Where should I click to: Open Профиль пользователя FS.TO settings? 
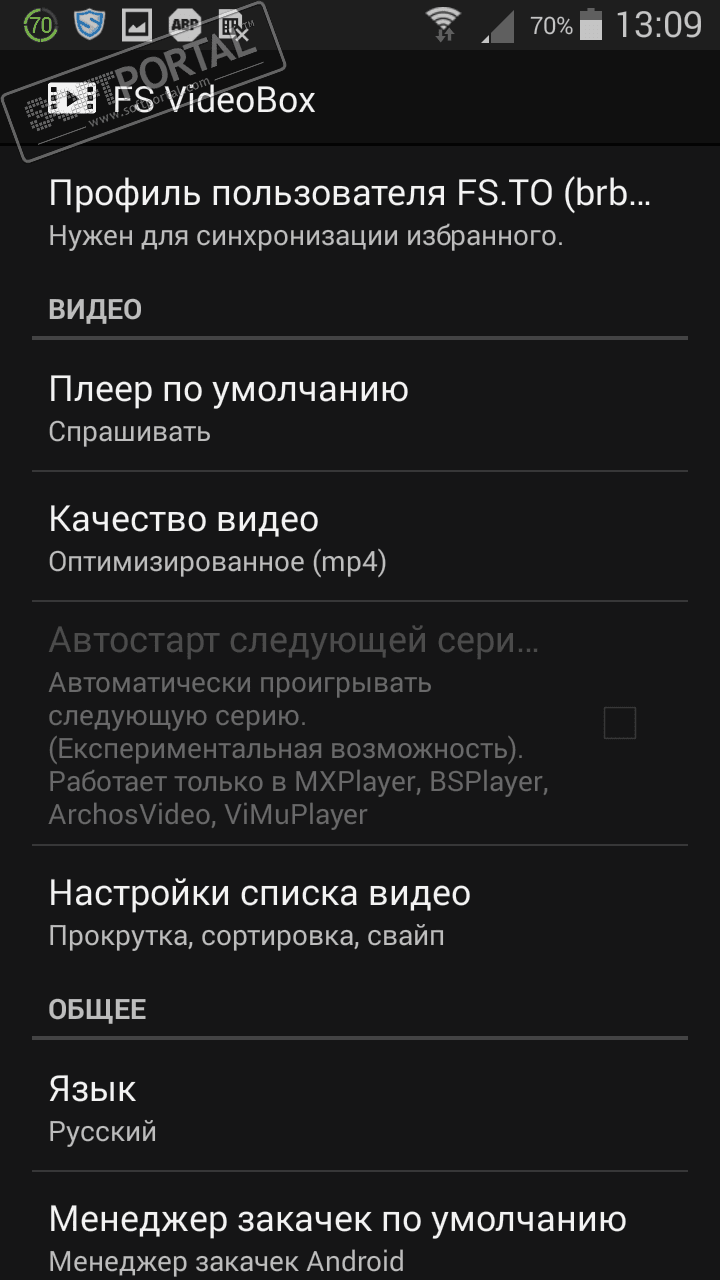[x=350, y=210]
